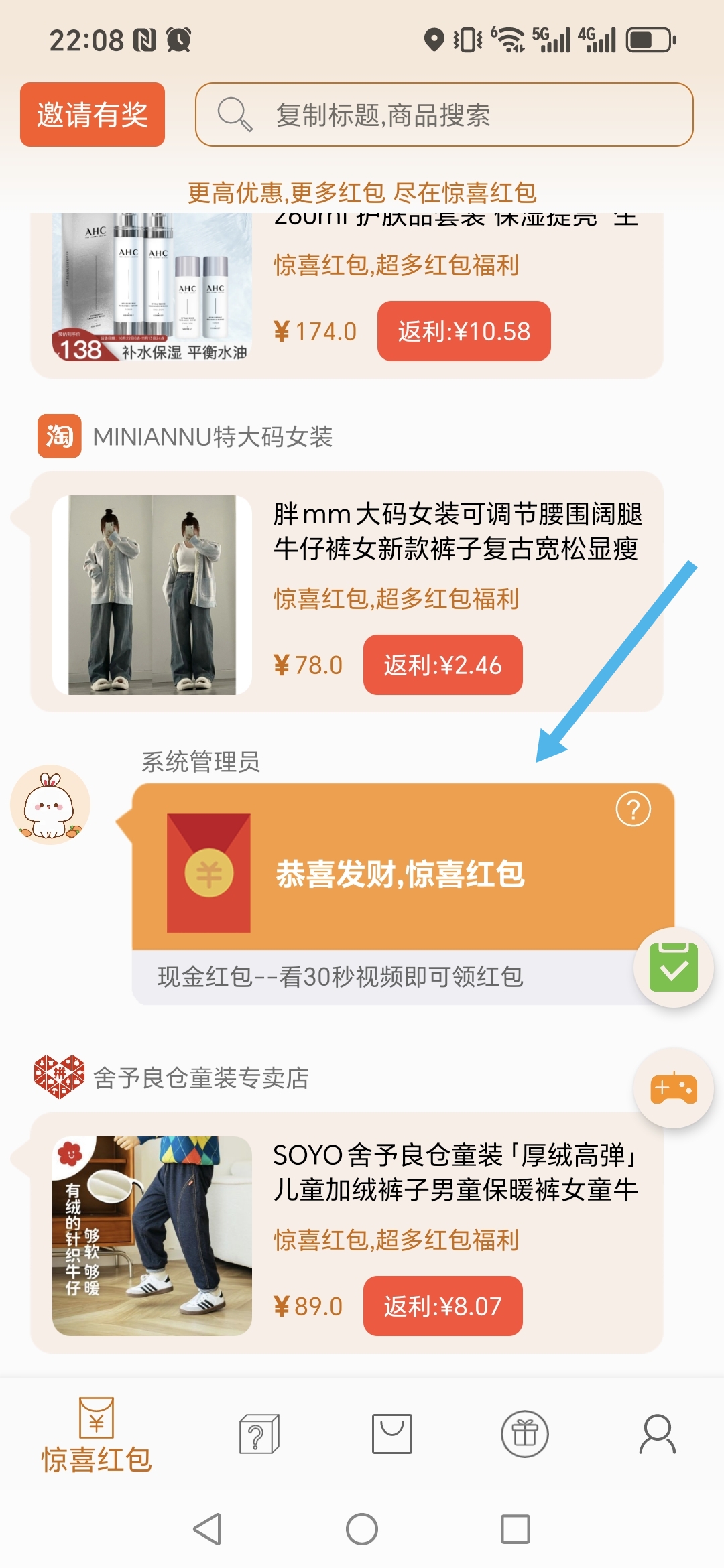Switch to the profile tab
Image resolution: width=724 pixels, height=1568 pixels.
tap(657, 1434)
